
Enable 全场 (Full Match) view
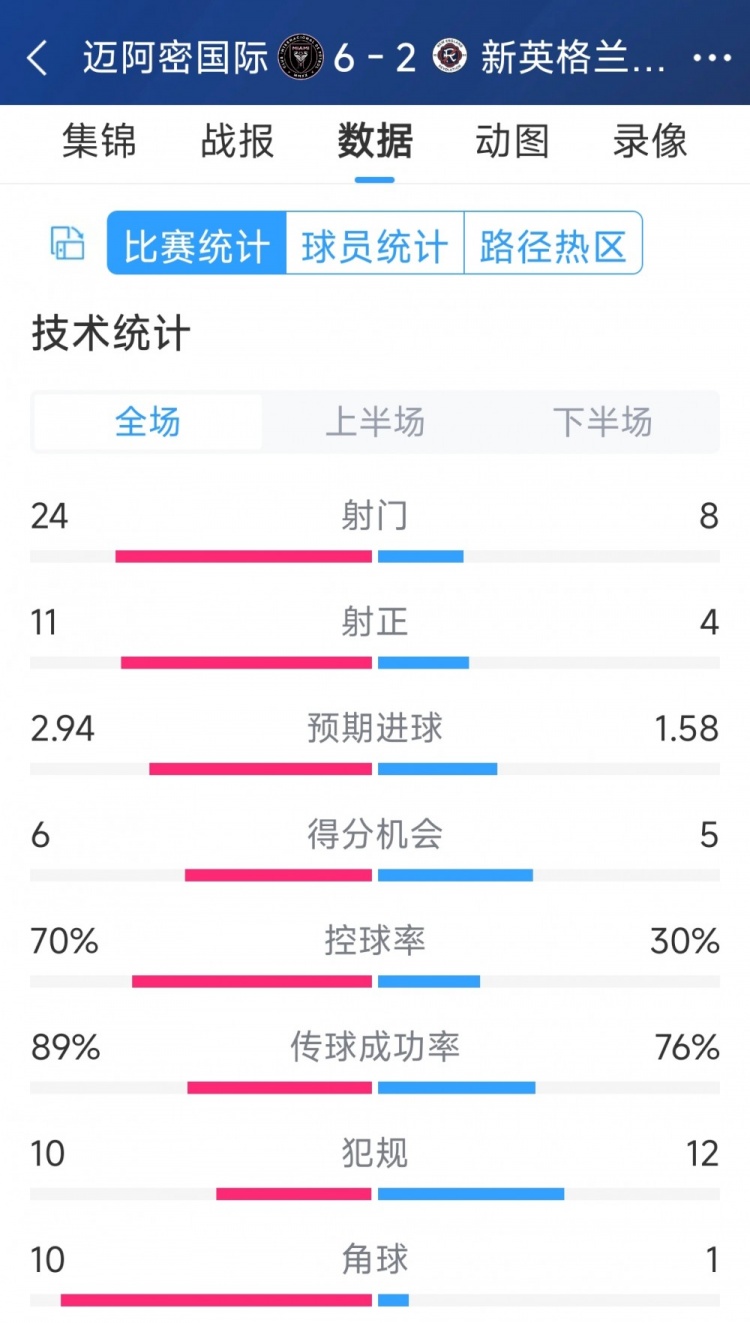click(146, 423)
